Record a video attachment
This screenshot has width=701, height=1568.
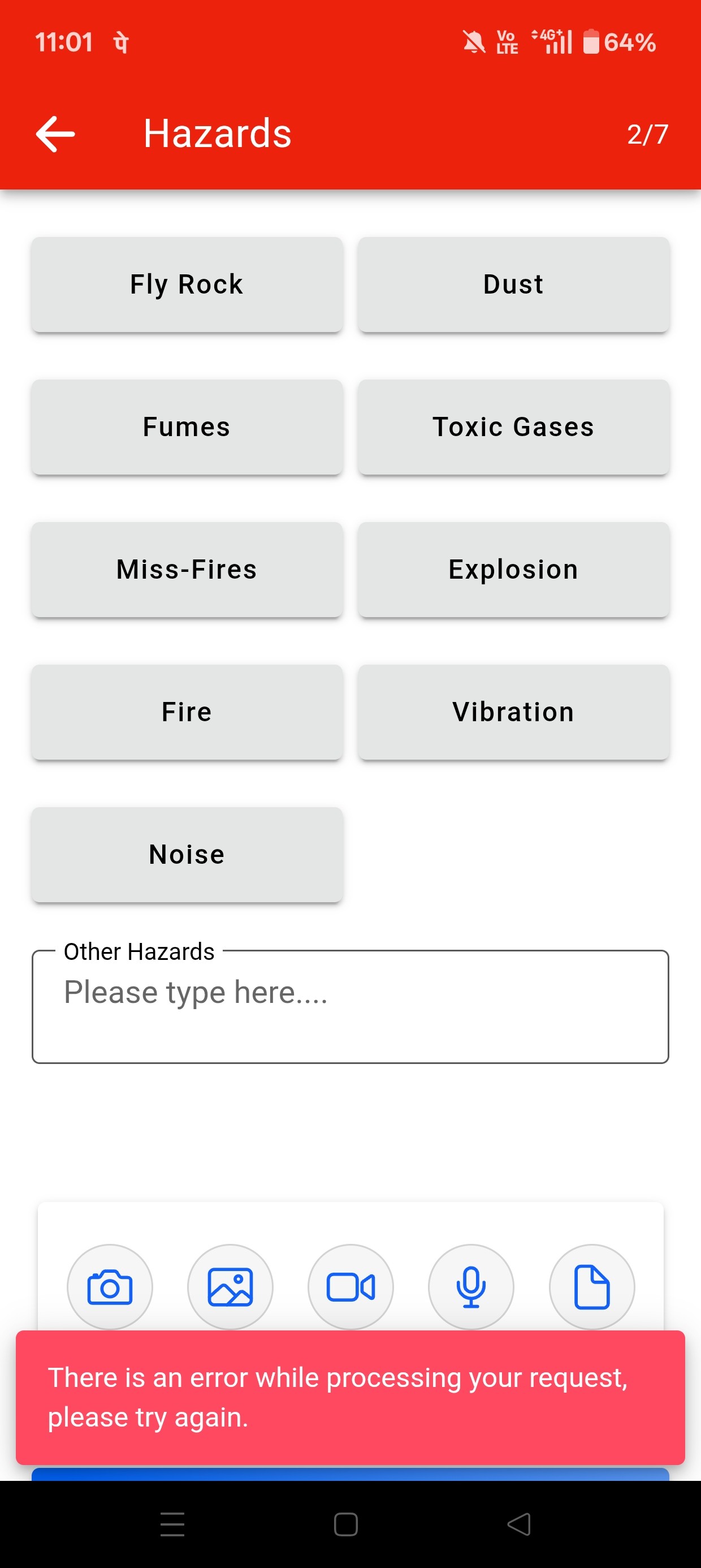coord(350,1286)
